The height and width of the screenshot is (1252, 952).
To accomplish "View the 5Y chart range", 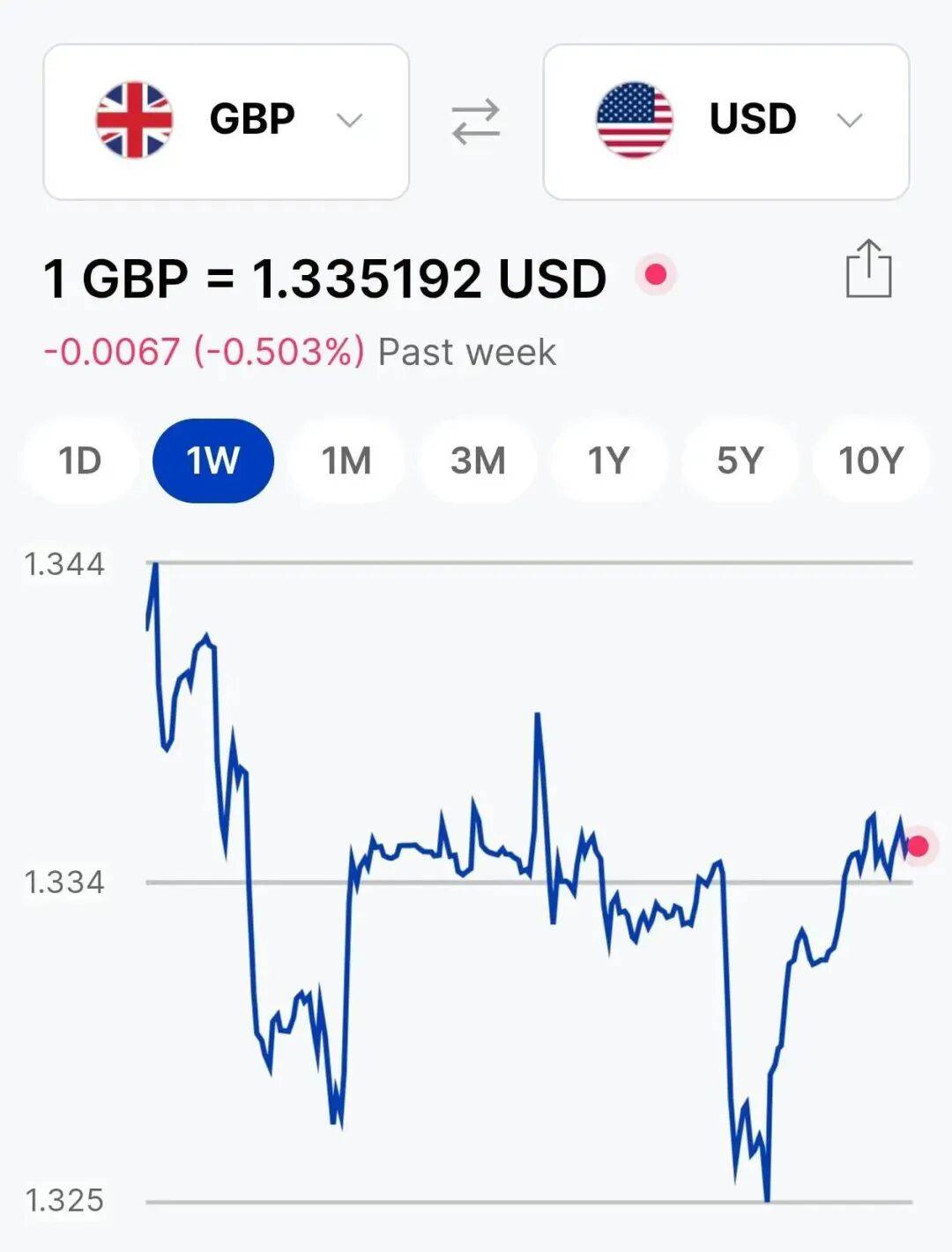I will (740, 460).
